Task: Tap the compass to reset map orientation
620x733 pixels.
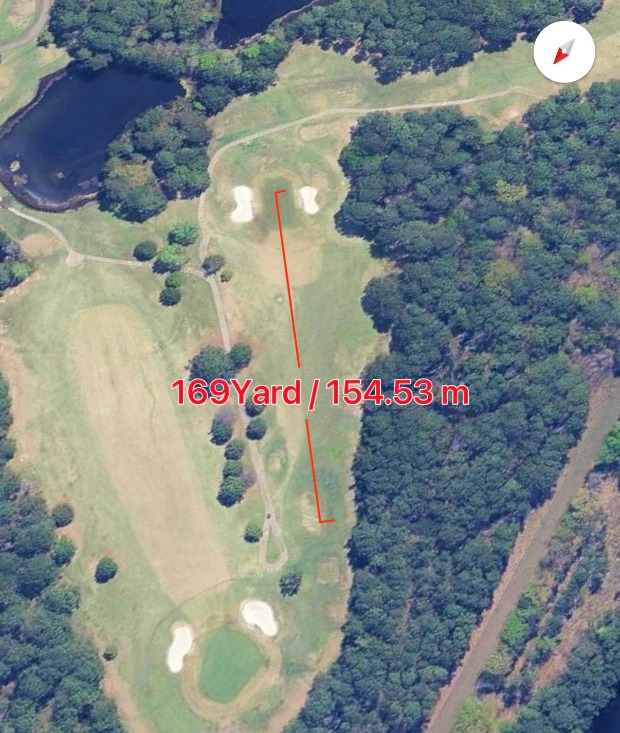Action: pos(564,51)
